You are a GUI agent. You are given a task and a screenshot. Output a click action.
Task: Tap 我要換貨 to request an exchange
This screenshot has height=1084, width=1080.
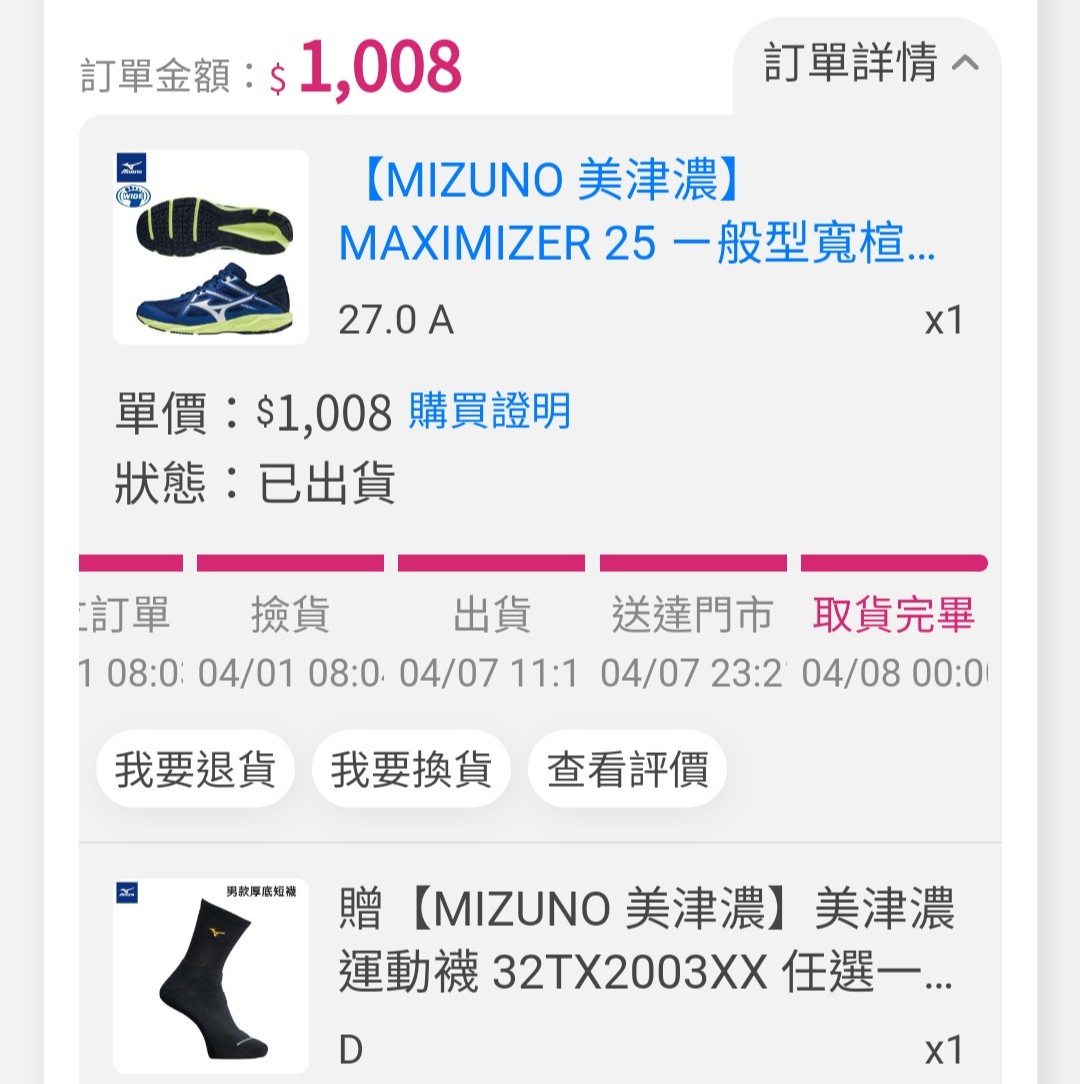click(411, 770)
